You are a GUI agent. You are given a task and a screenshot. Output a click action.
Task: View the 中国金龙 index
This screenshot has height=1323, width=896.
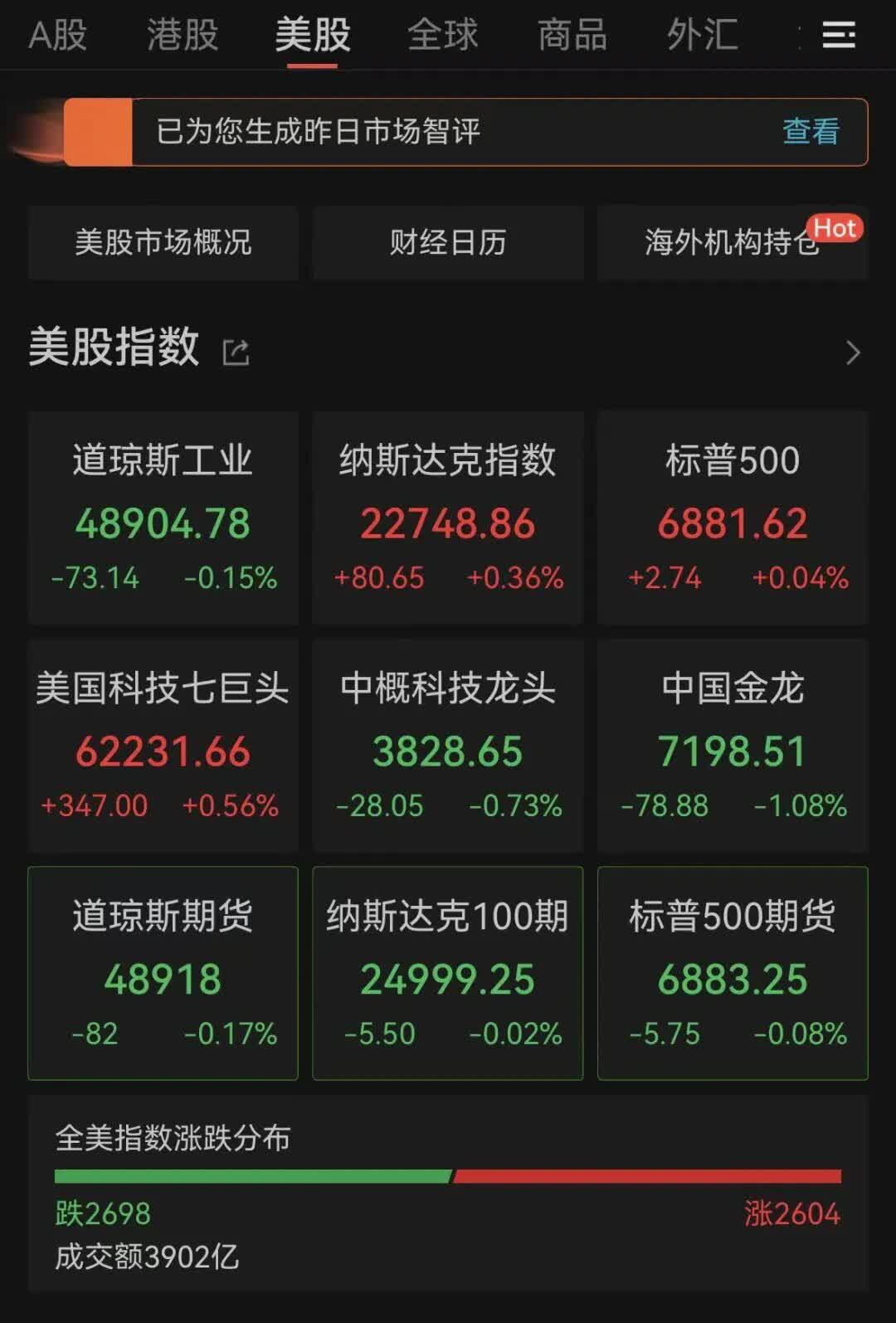(733, 745)
